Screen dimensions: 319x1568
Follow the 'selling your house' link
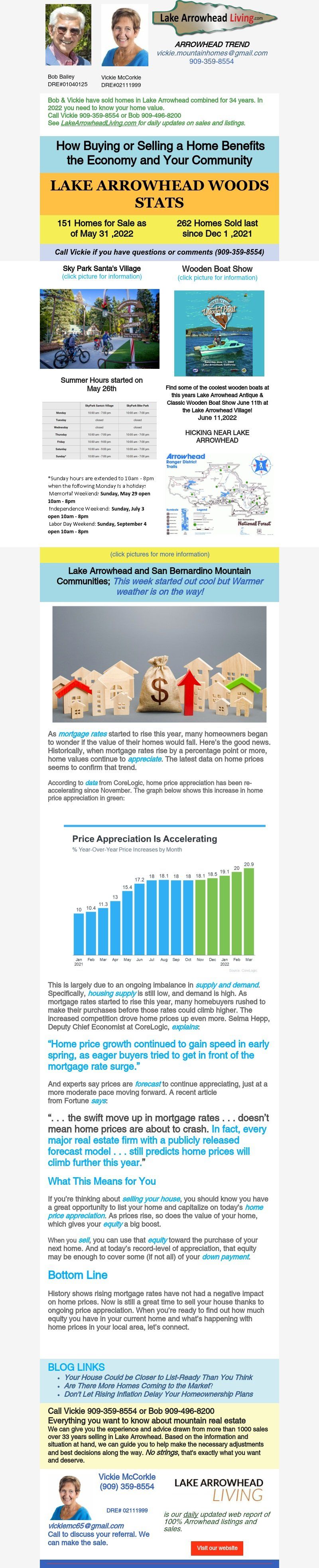(151, 1199)
